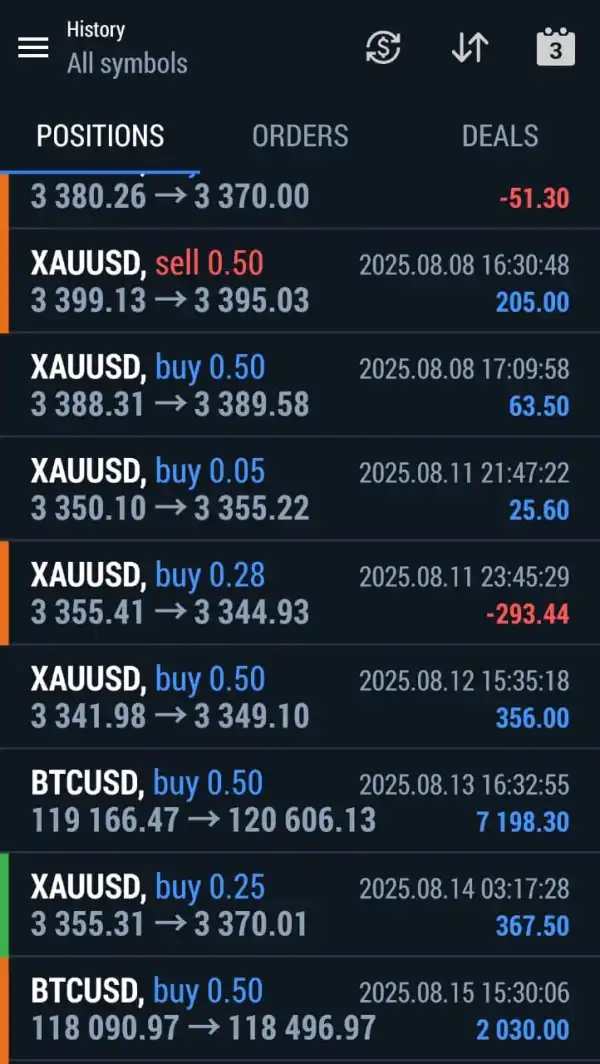Screen dimensions: 600x1064
Task: Open BTCUSD buy 0.50 with 7 198.30 profit
Action: click(x=300, y=801)
